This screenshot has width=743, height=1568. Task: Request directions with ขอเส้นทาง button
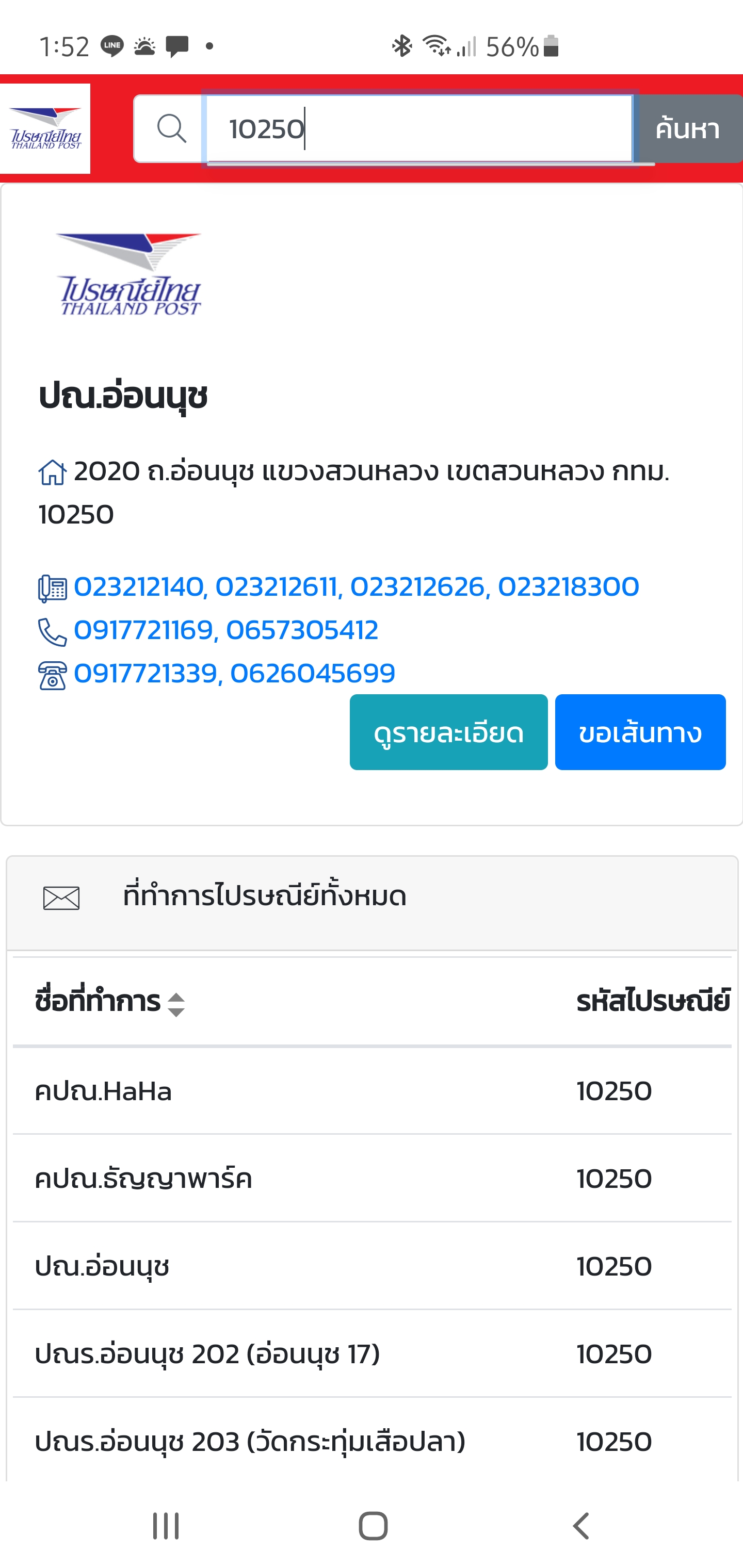[640, 732]
